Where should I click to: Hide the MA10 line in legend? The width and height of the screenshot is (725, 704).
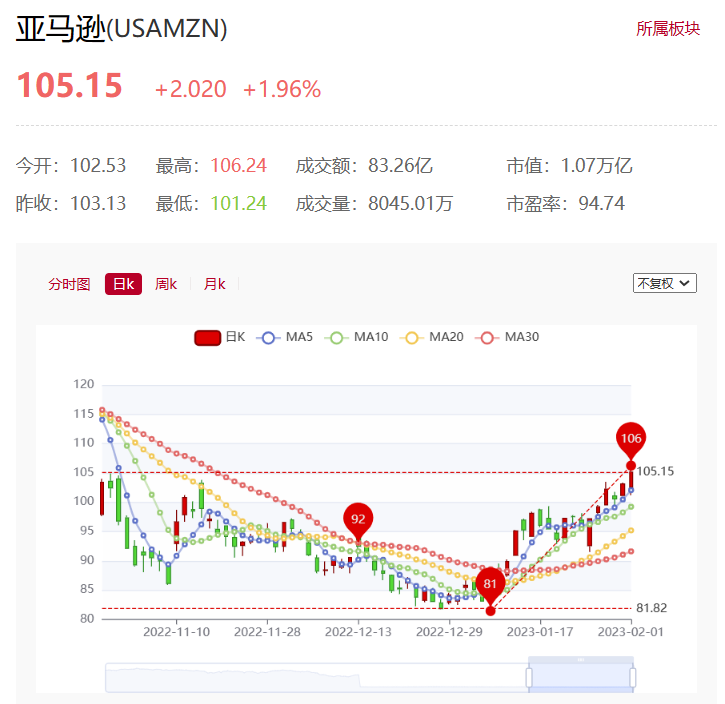coord(357,337)
